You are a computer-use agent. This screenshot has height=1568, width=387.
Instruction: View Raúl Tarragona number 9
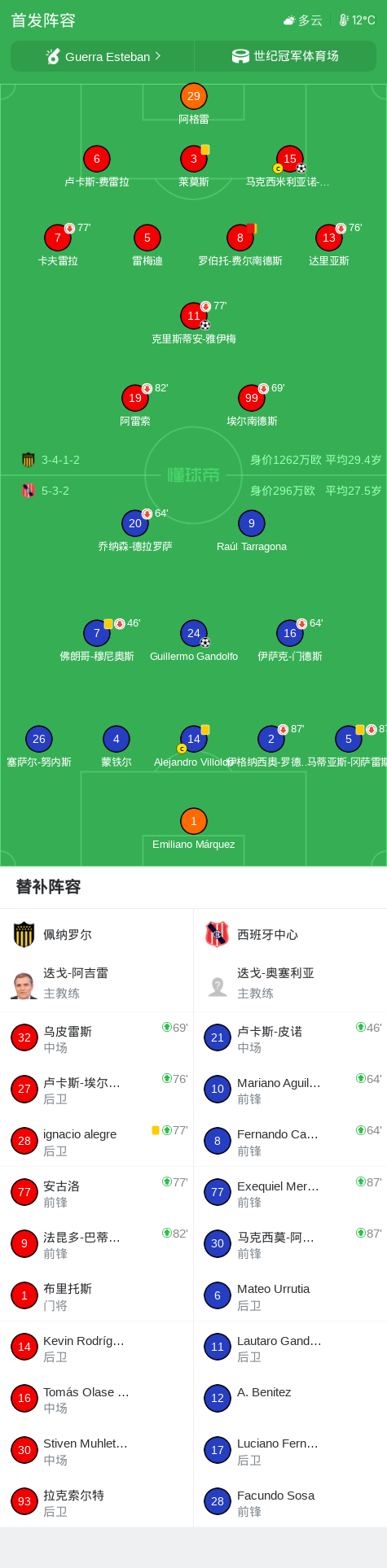click(x=252, y=531)
